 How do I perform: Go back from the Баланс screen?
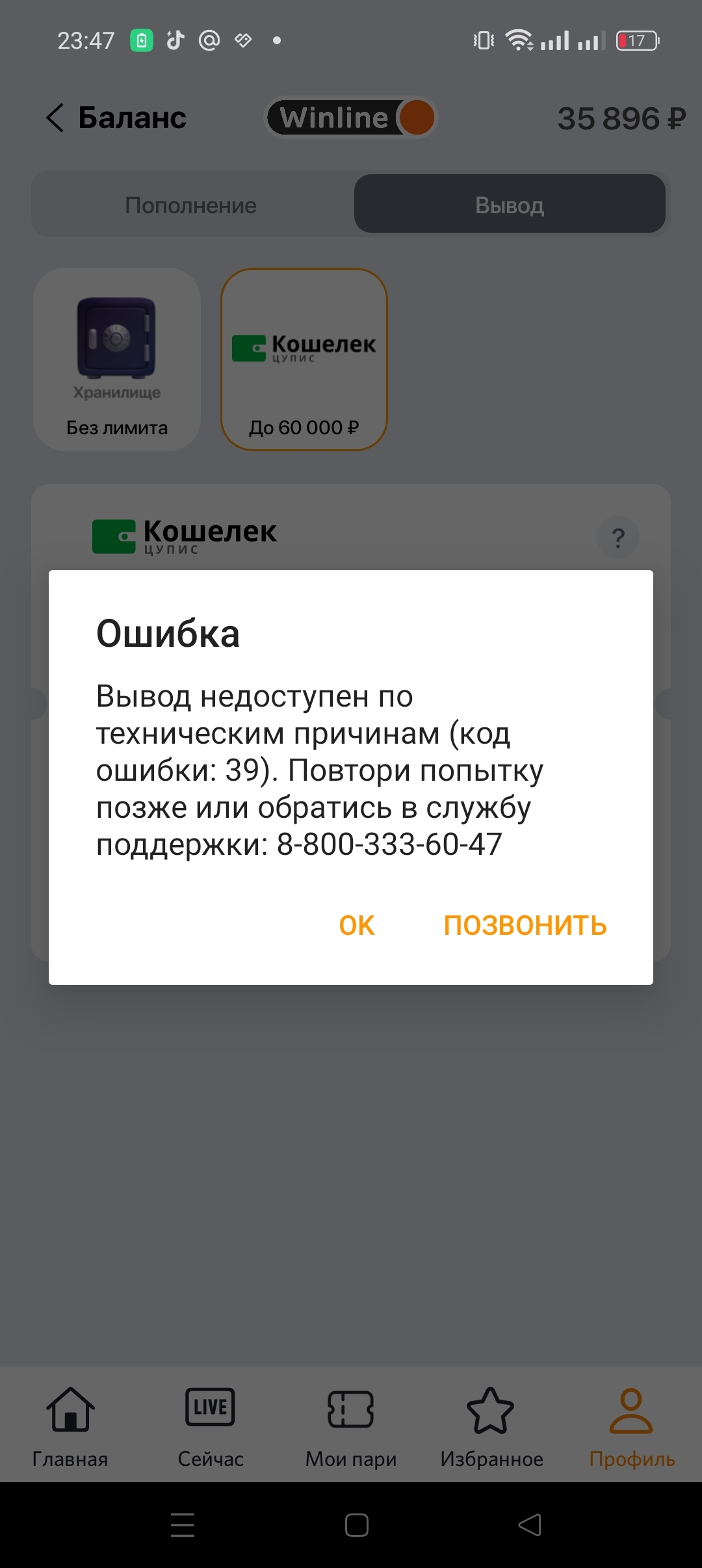click(55, 118)
